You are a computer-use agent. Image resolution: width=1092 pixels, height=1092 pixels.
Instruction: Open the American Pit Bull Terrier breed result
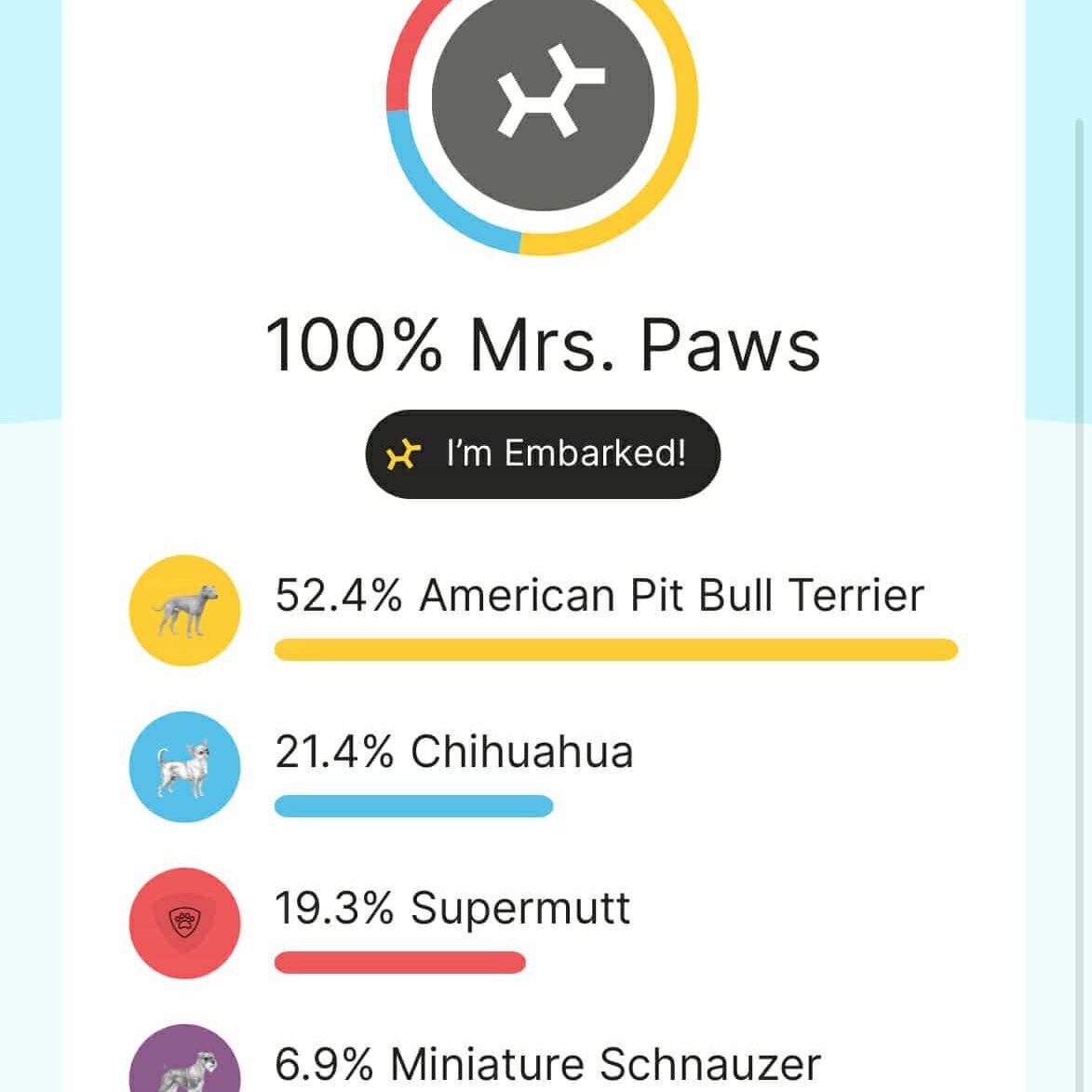click(x=599, y=596)
